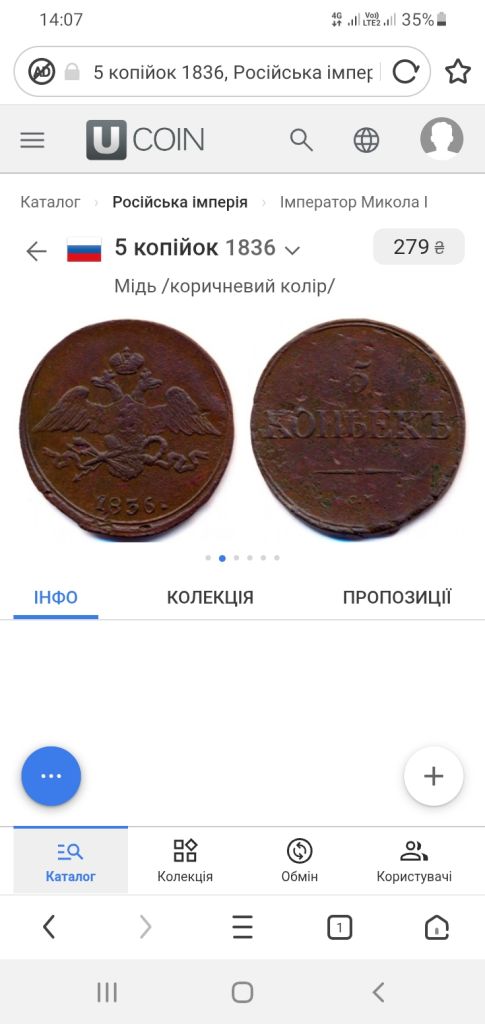This screenshot has height=1024, width=485.
Task: Open Користувачі in bottom navigation
Action: click(414, 861)
